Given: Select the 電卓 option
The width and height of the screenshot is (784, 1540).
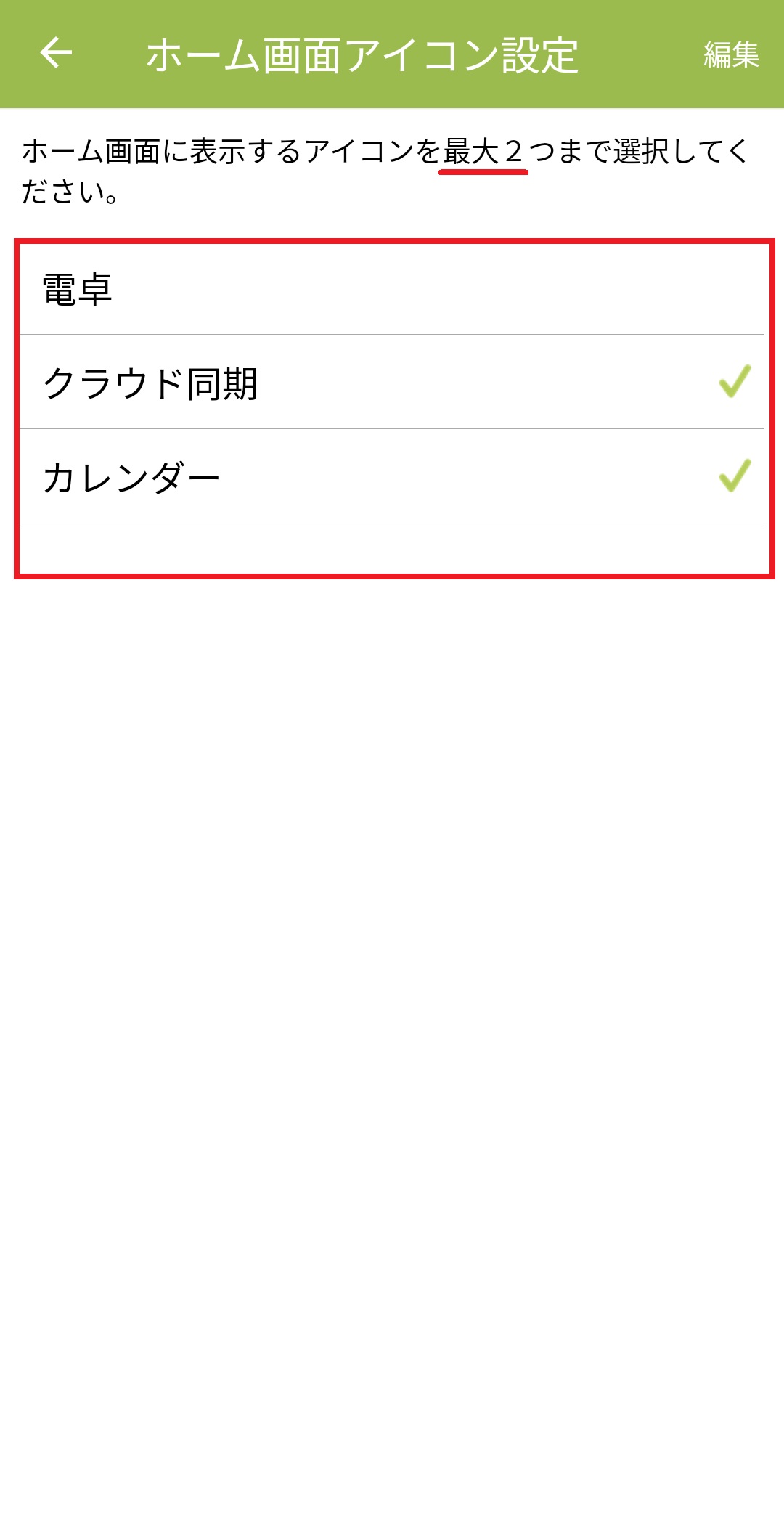Looking at the screenshot, I should pos(392,290).
